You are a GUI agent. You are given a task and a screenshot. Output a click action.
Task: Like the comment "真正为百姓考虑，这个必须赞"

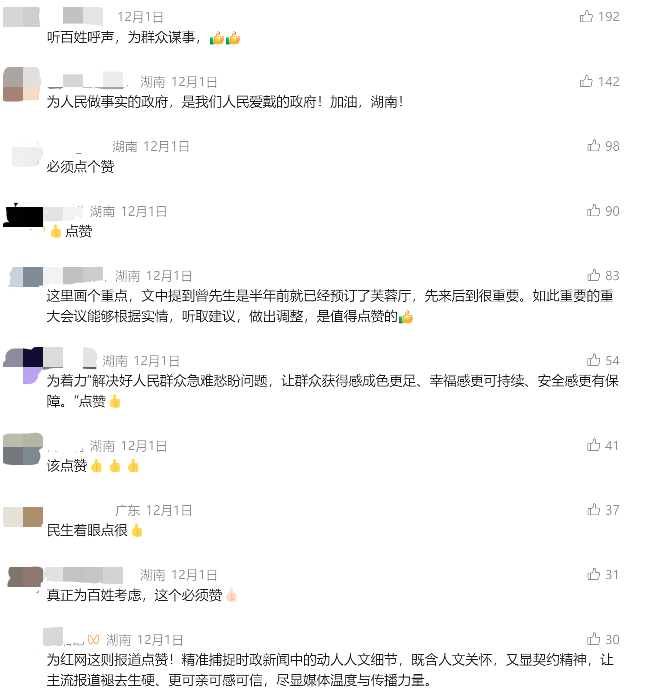click(594, 574)
